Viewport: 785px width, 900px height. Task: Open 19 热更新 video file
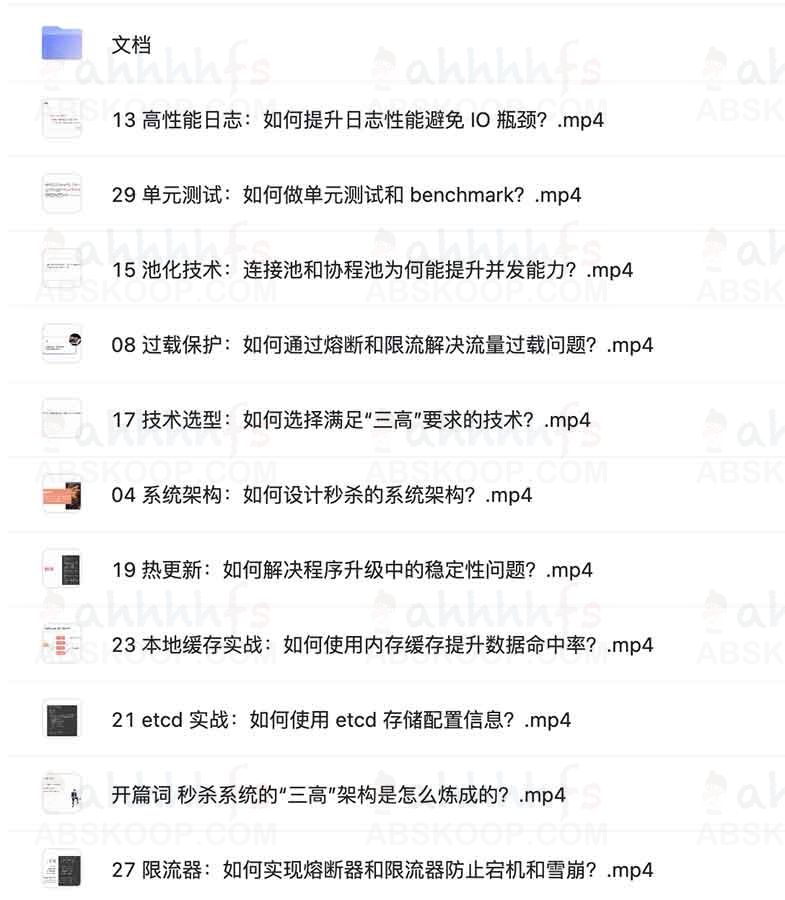(352, 570)
